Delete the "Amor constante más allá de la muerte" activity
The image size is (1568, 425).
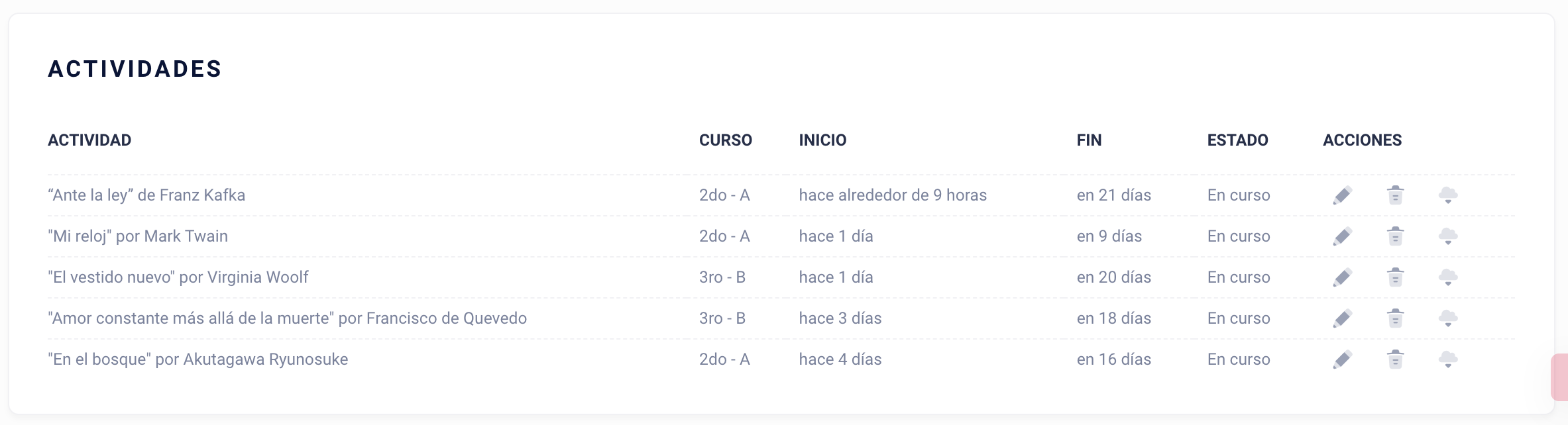pyautogui.click(x=1395, y=318)
